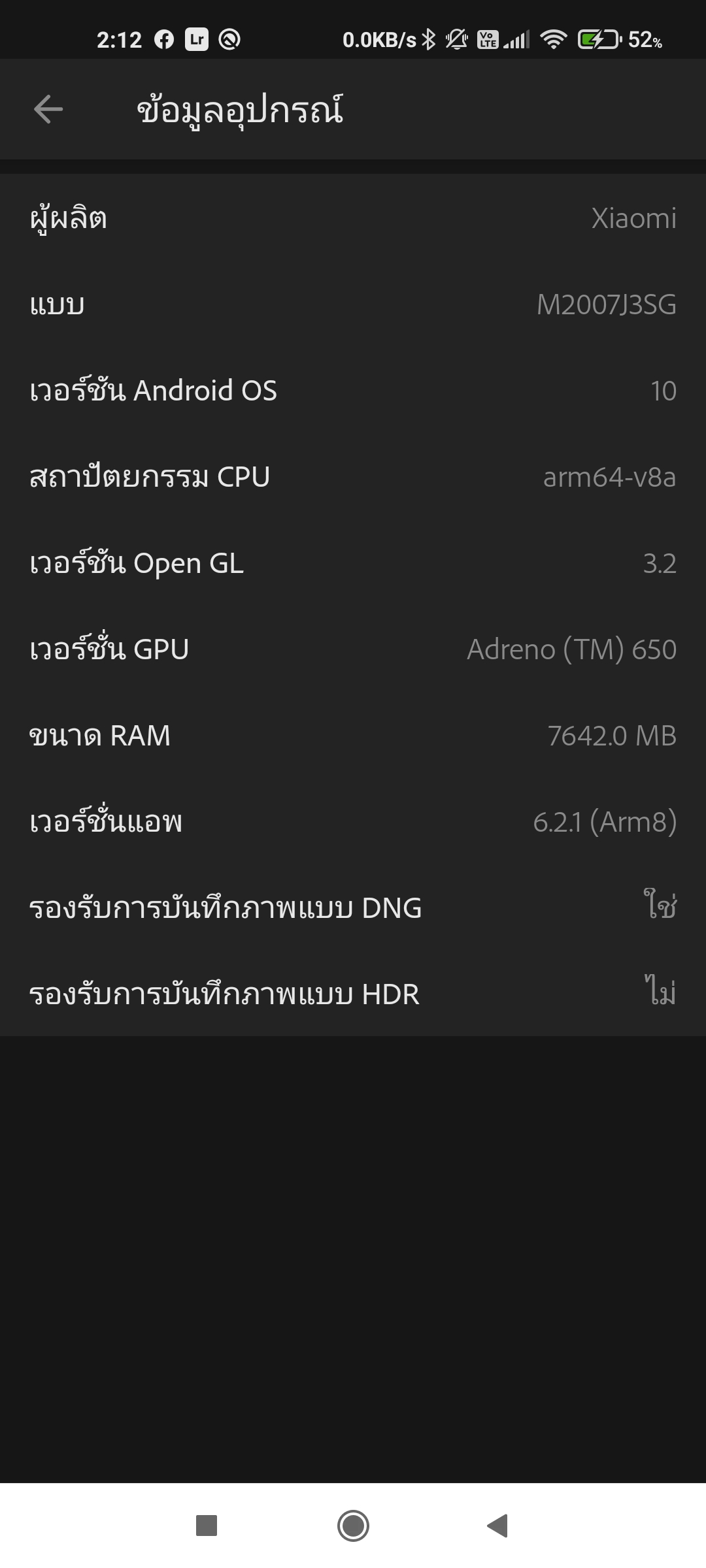Tap the VoLTE indicator icon
The width and height of the screenshot is (706, 1568).
tap(489, 39)
